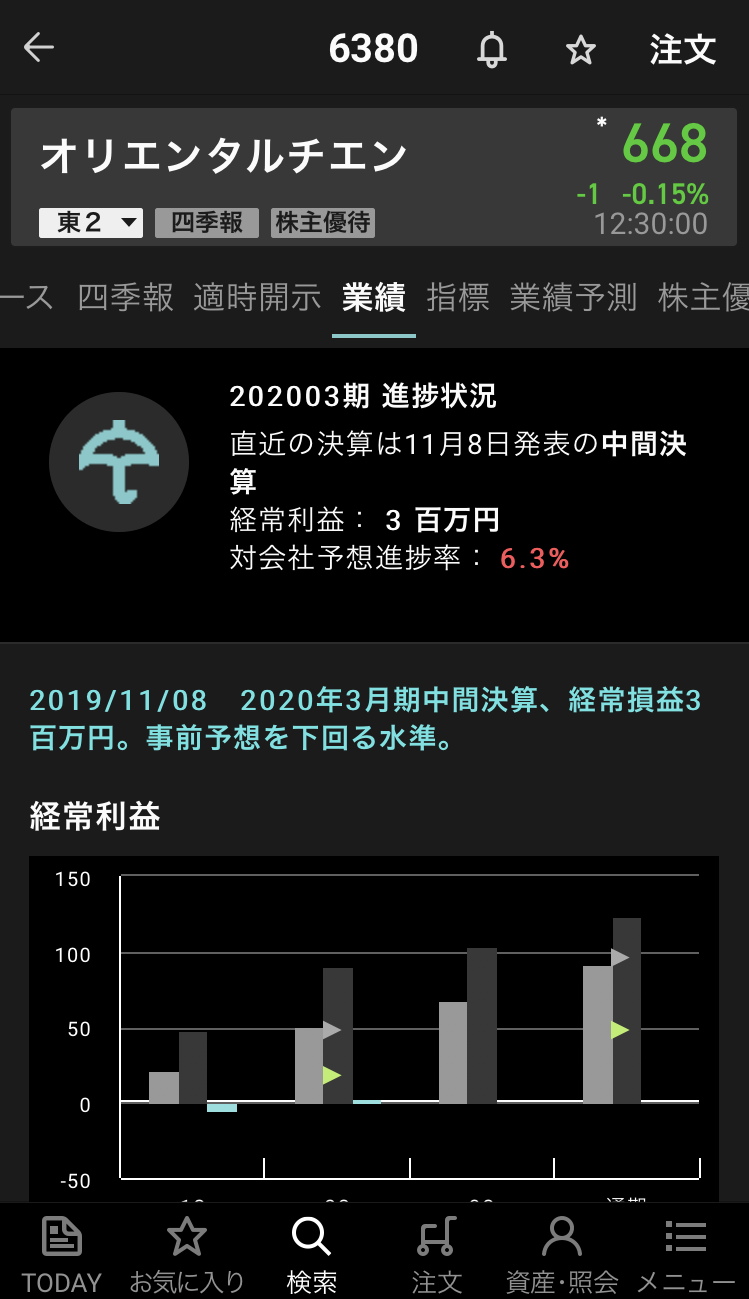Open the 株主優待 chip
Image resolution: width=749 pixels, height=1299 pixels.
pyautogui.click(x=323, y=223)
